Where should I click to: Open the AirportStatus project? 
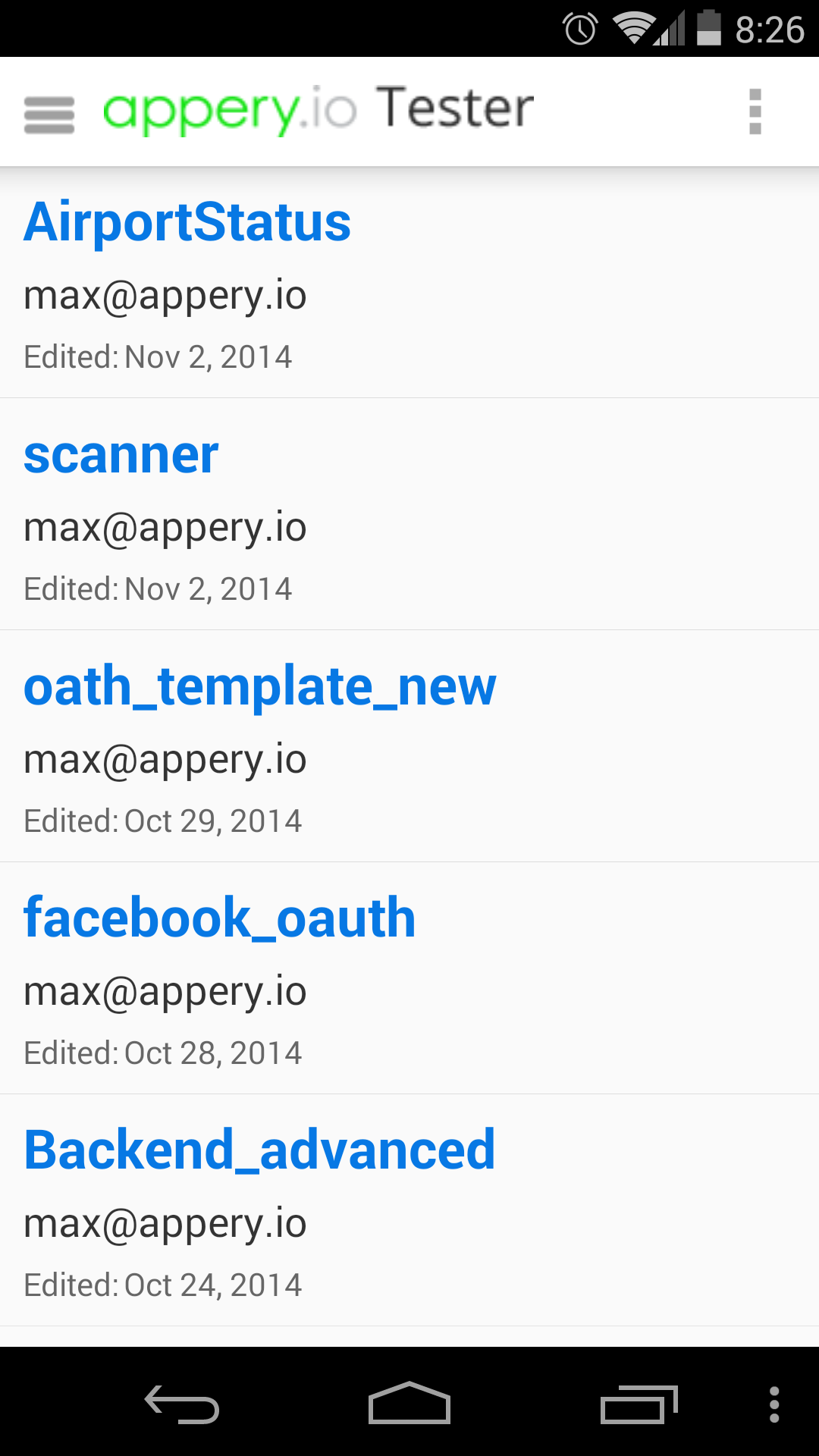(x=187, y=223)
